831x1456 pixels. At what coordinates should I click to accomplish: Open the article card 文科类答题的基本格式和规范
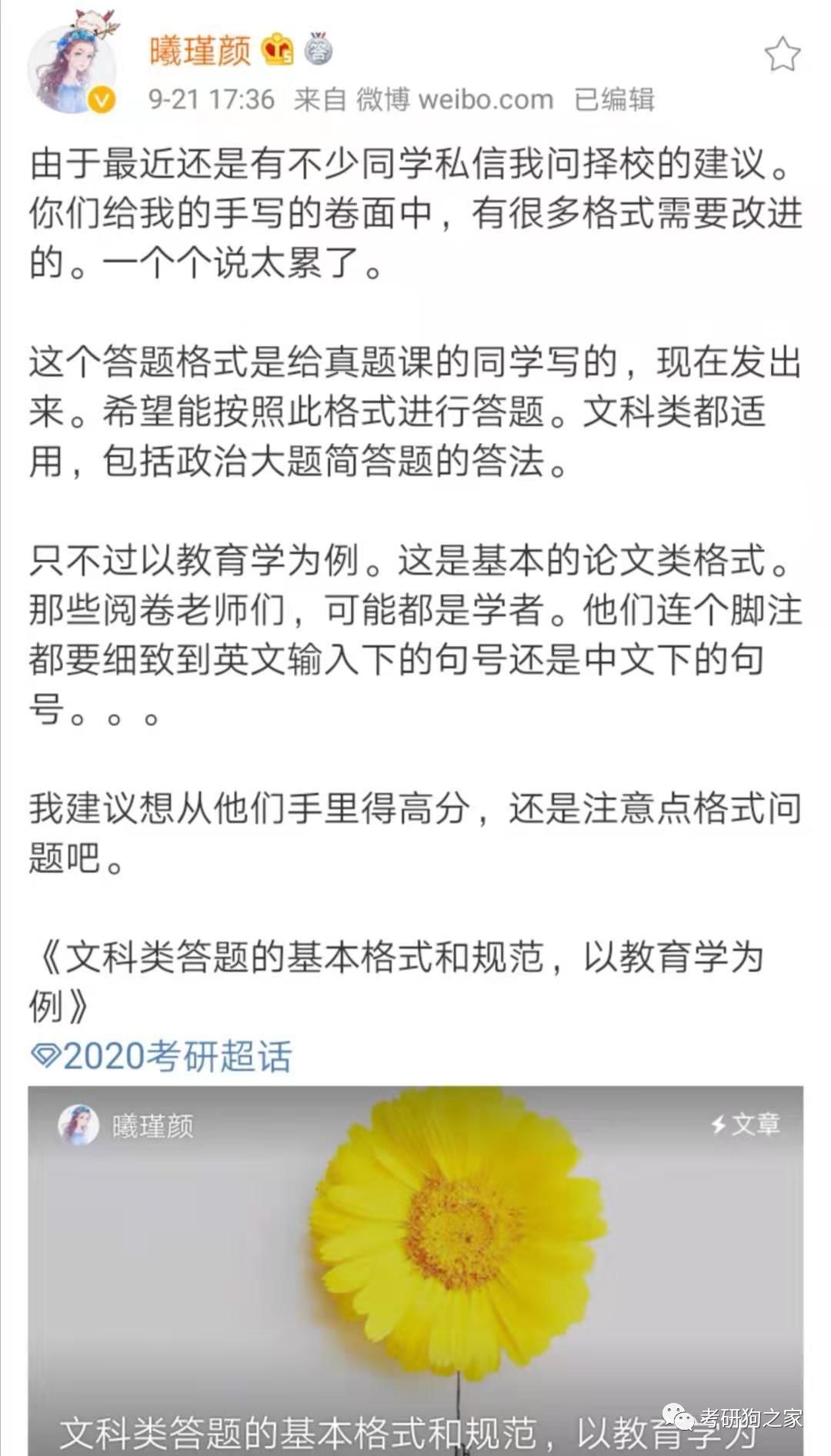click(x=415, y=1269)
